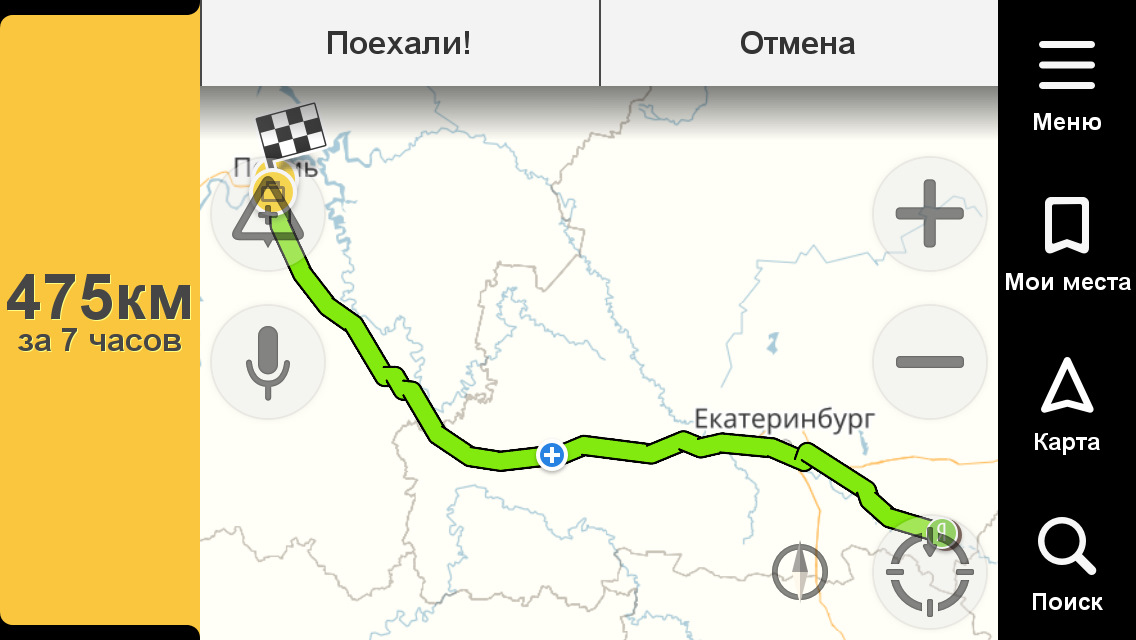The image size is (1136, 640).
Task: Zoom out of the map
Action: pos(929,361)
